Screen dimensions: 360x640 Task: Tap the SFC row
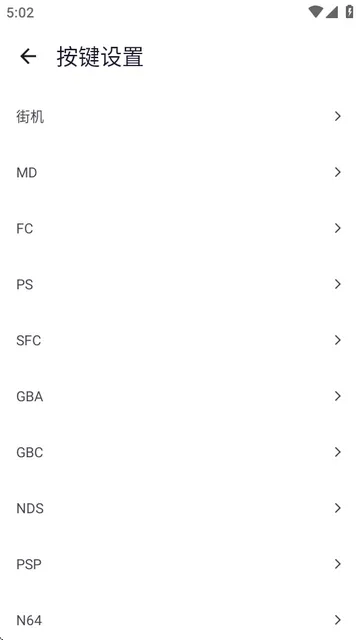point(180,340)
